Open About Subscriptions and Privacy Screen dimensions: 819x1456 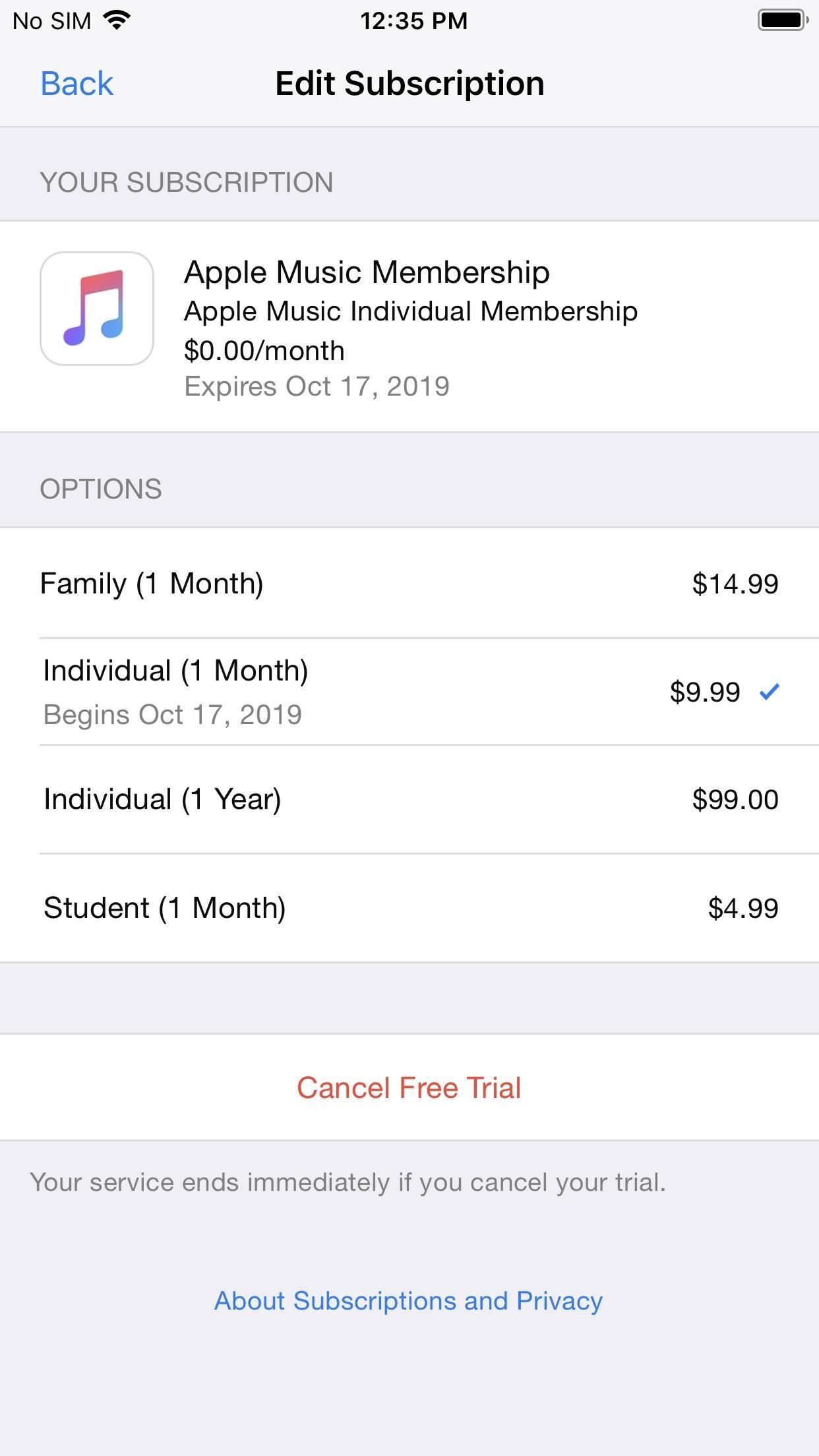pos(408,1300)
